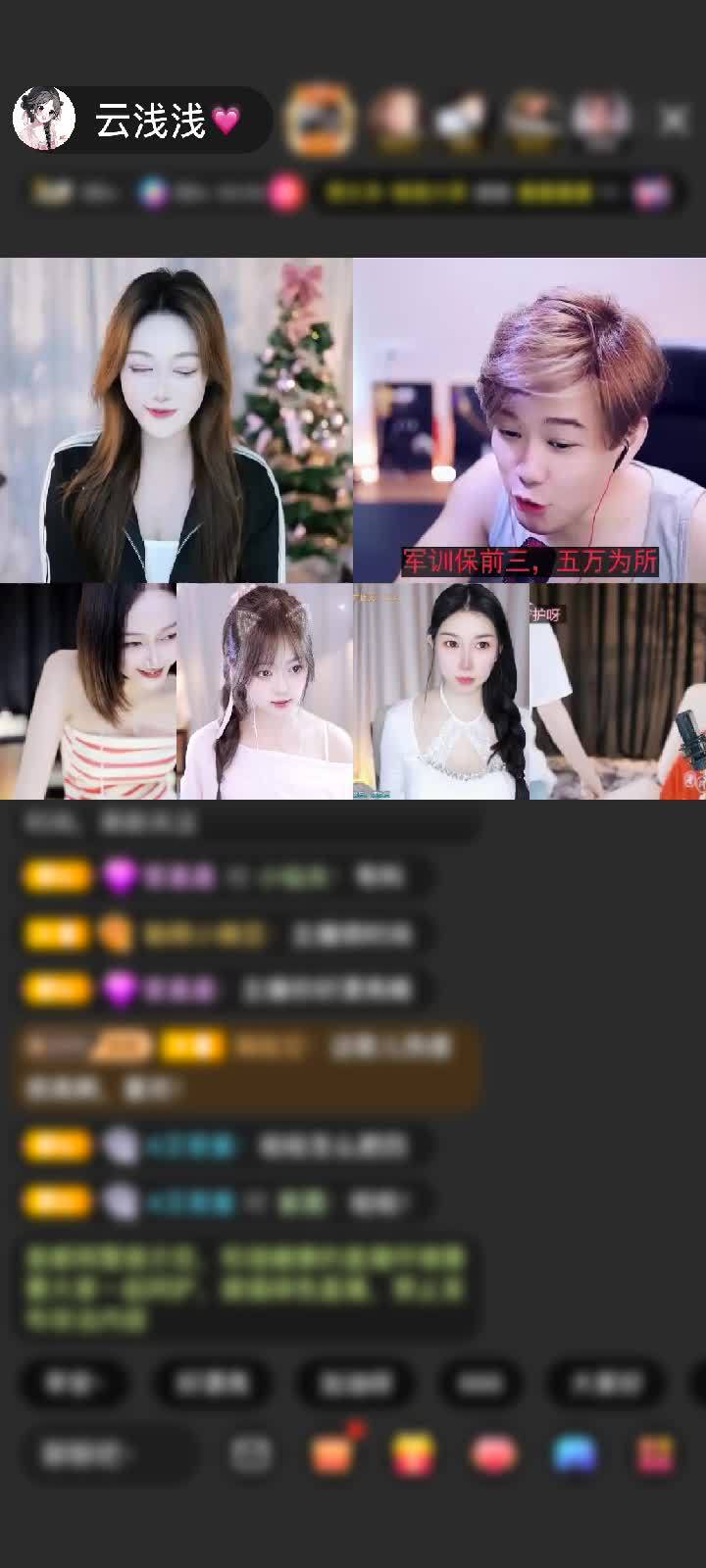Tap the gold fan-club badge in the info bar
The image size is (706, 1568).
[x=49, y=192]
